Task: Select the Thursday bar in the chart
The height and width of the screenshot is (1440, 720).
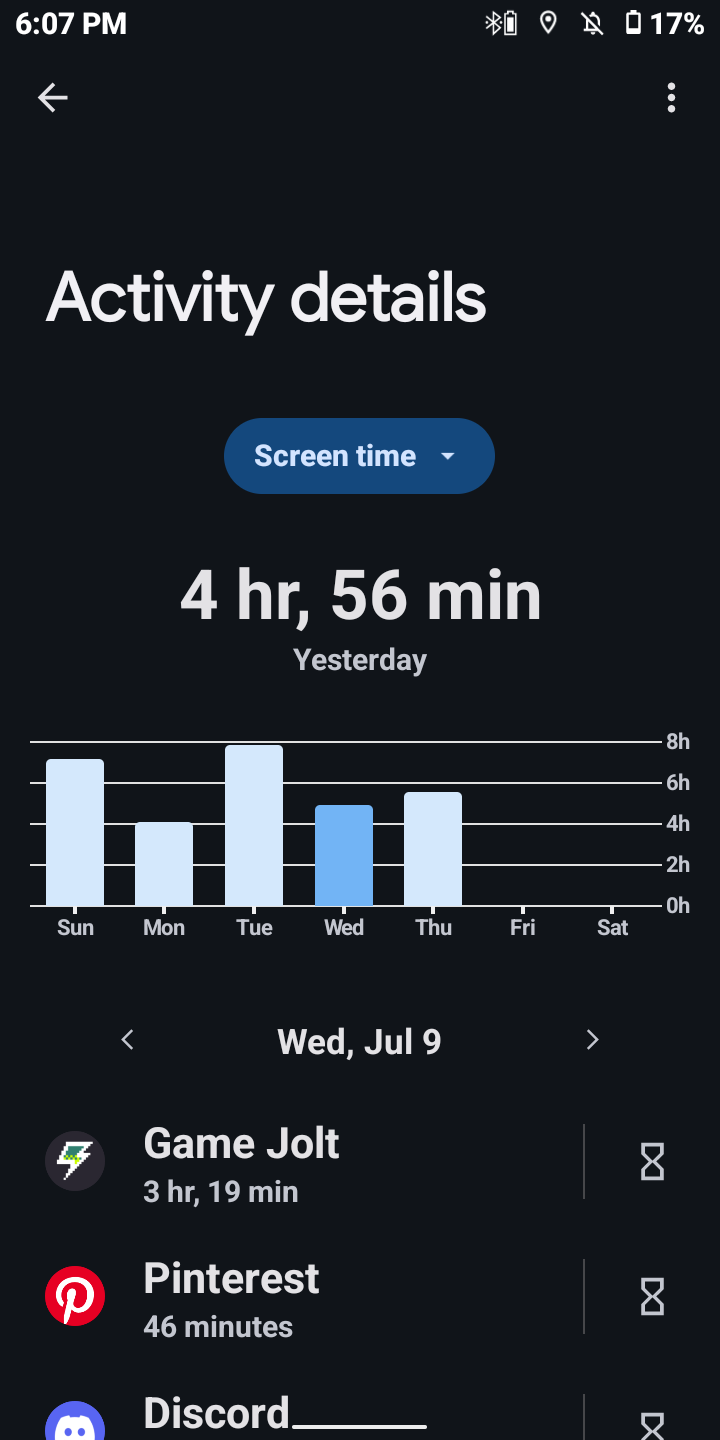Action: (x=433, y=848)
